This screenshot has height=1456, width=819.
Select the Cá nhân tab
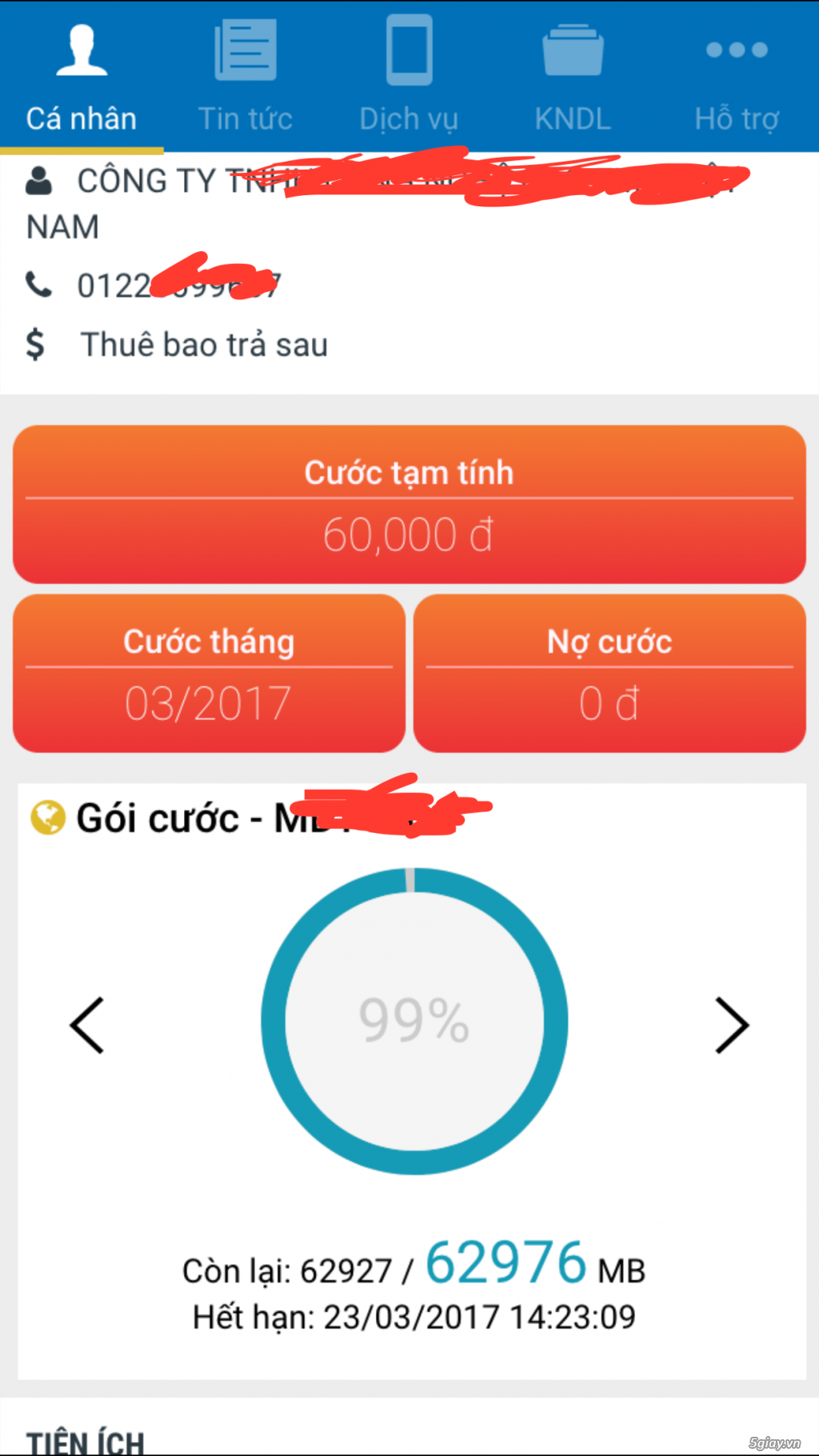(x=82, y=77)
